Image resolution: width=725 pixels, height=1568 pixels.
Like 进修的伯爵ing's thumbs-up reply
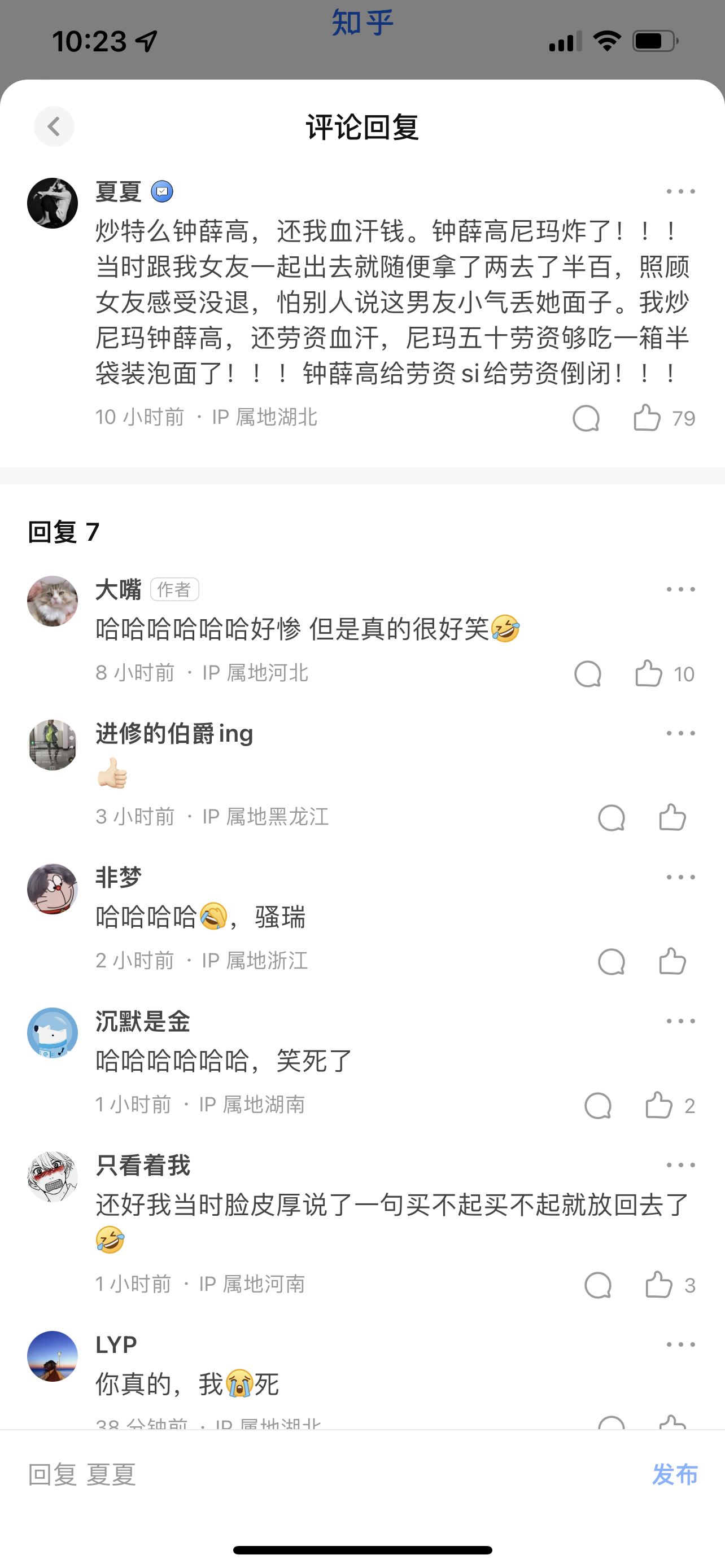(672, 817)
